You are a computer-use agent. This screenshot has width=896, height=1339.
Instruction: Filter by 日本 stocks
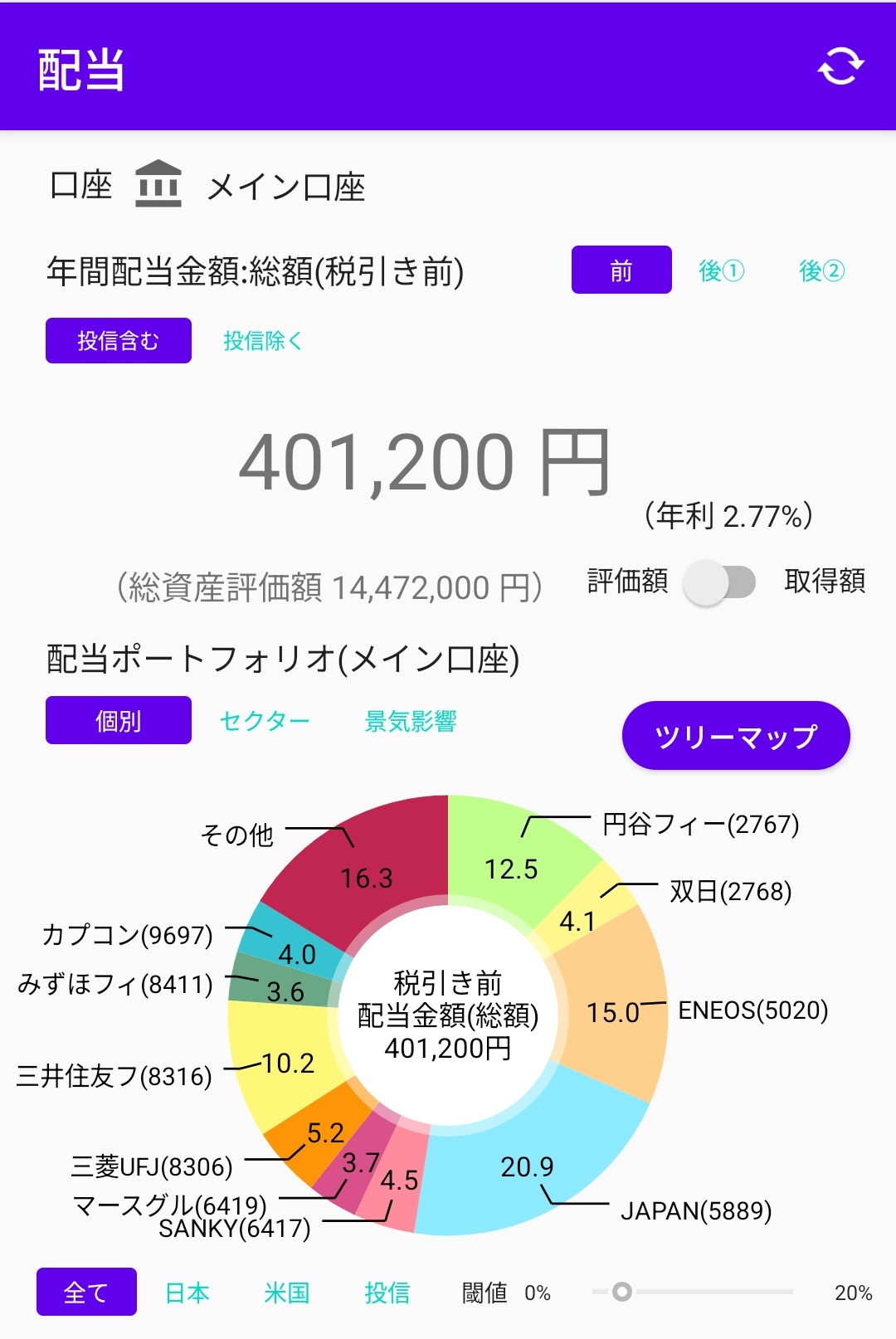(187, 1292)
